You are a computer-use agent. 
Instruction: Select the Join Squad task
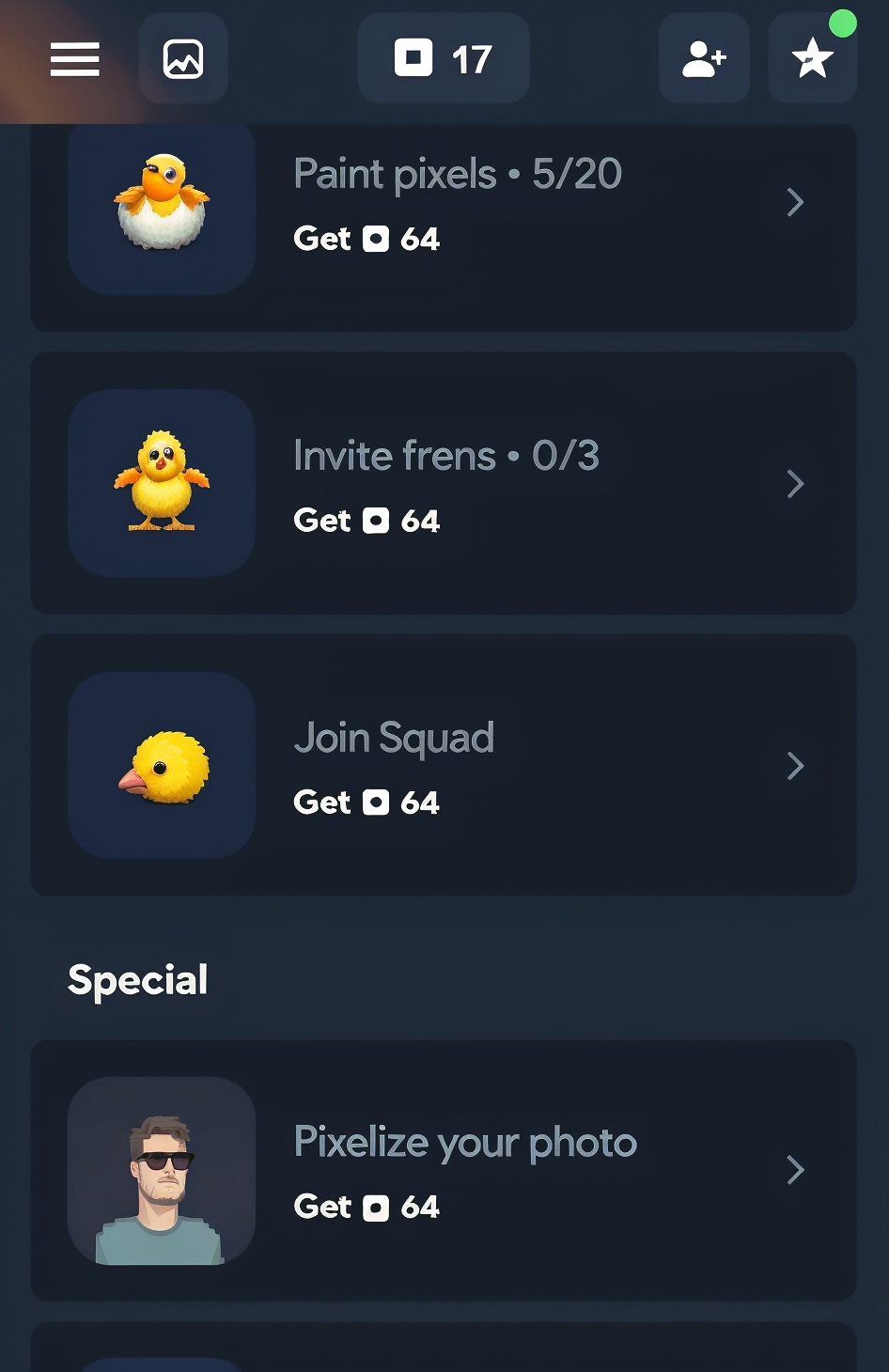click(x=444, y=766)
